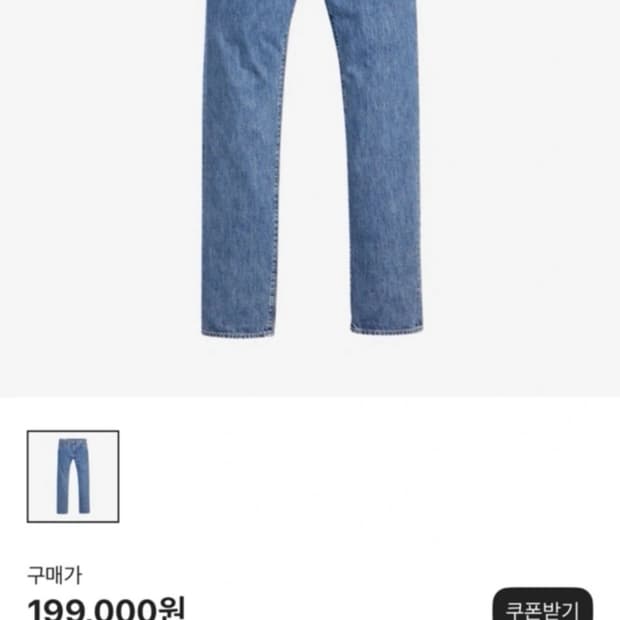Screen dimensions: 620x620
Task: Tap the 쿠폰받기 coupon button
Action: (x=541, y=606)
